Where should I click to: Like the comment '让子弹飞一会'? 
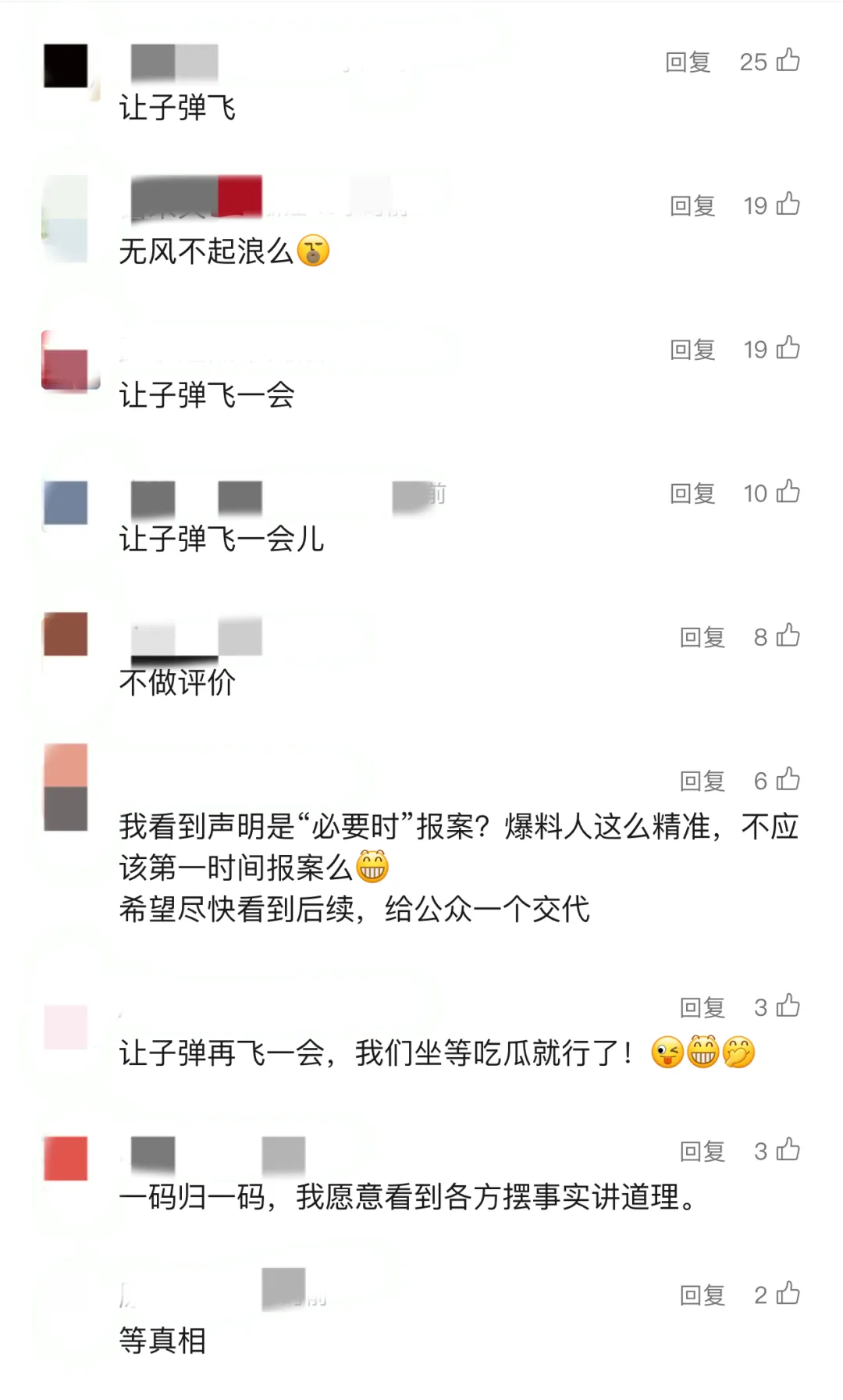coord(788,348)
